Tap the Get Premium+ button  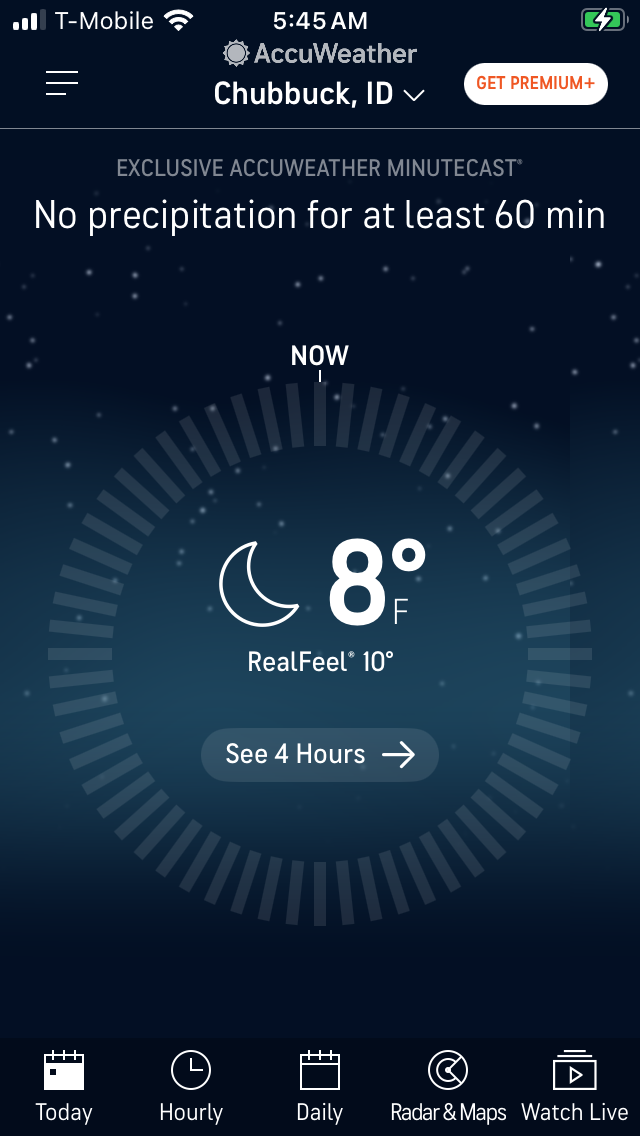(535, 83)
